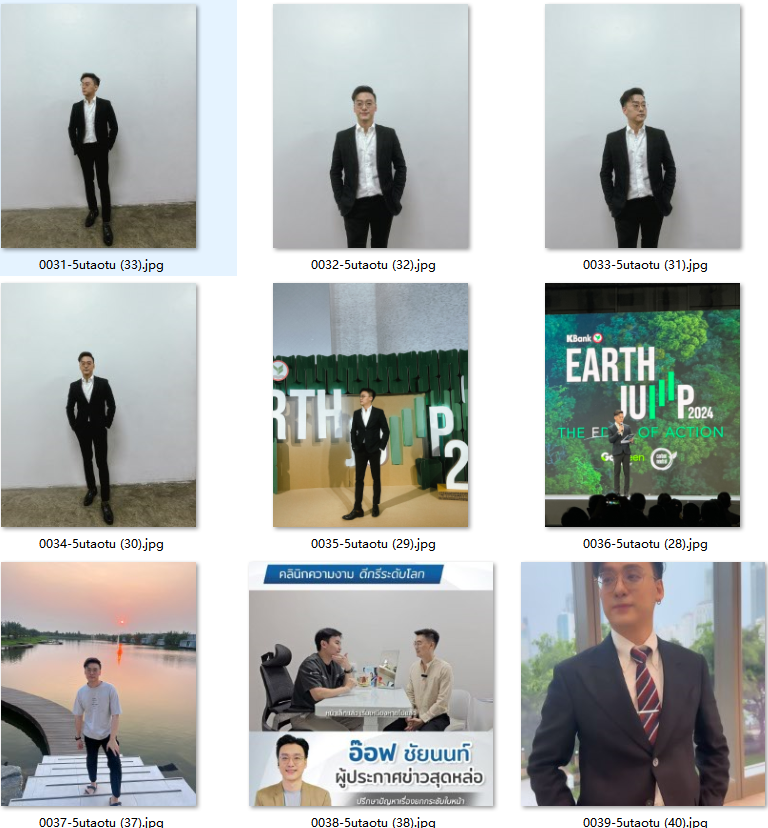The height and width of the screenshot is (828, 768).
Task: Tap the 0033-5utaotu (31).jpg picture
Action: click(643, 126)
